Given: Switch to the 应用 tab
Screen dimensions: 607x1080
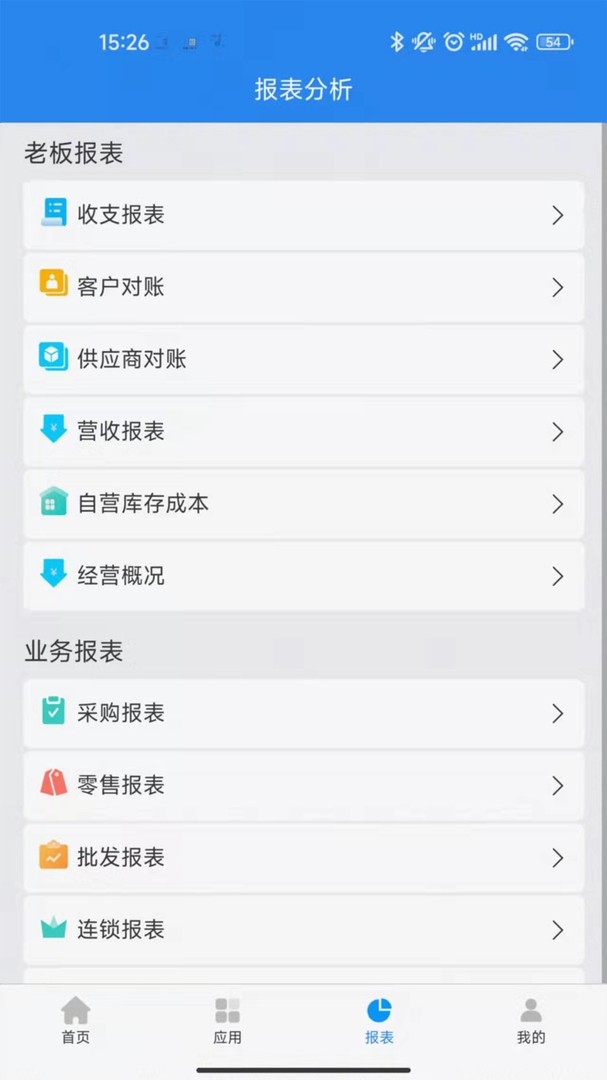Looking at the screenshot, I should click(x=227, y=1020).
